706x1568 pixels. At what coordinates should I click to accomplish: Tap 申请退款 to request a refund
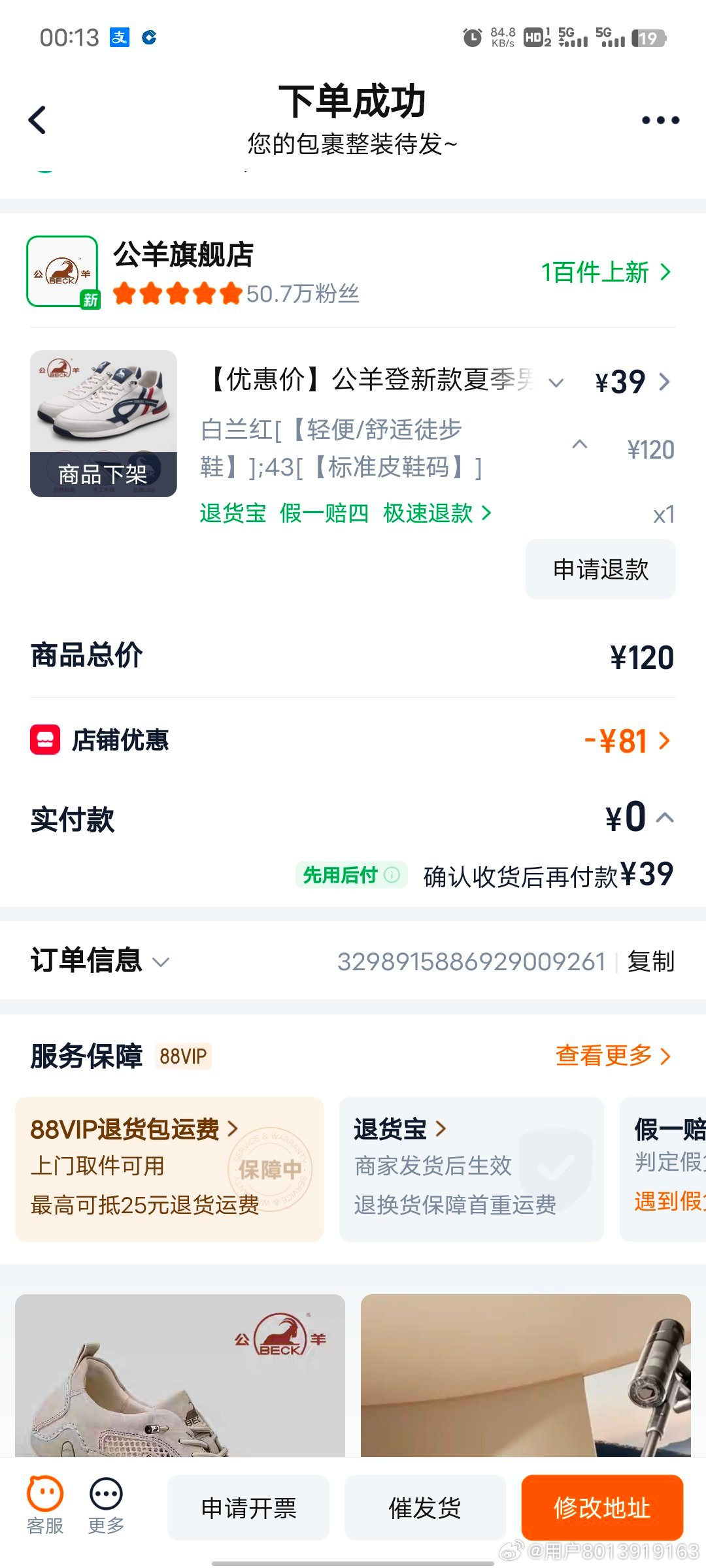click(600, 569)
